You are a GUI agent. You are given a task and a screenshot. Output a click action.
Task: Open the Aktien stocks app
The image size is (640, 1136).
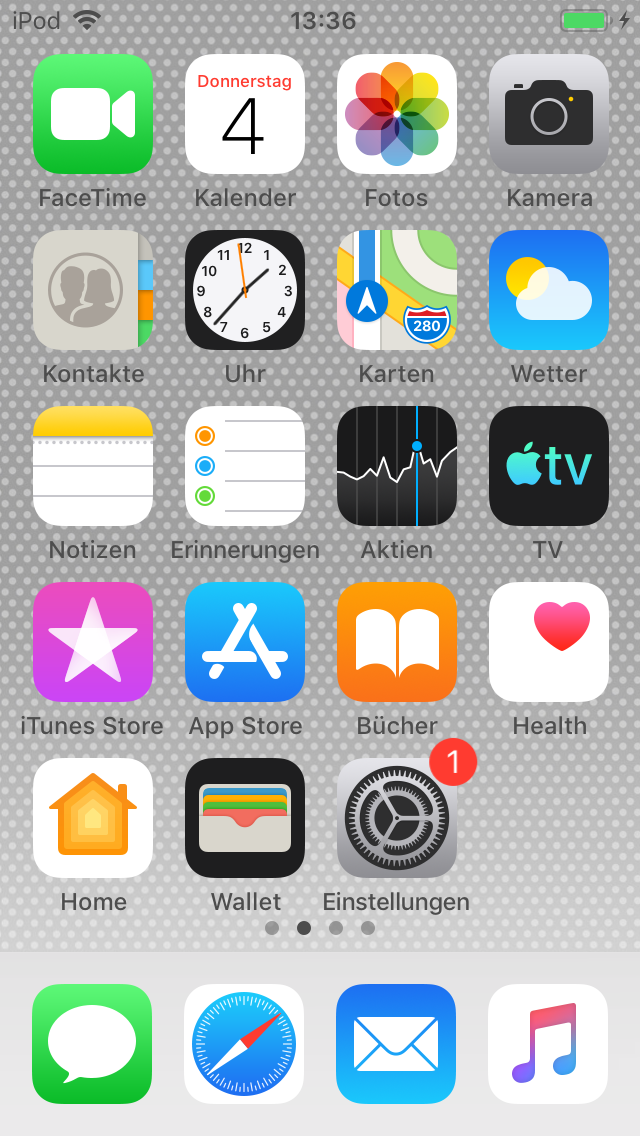tap(397, 466)
